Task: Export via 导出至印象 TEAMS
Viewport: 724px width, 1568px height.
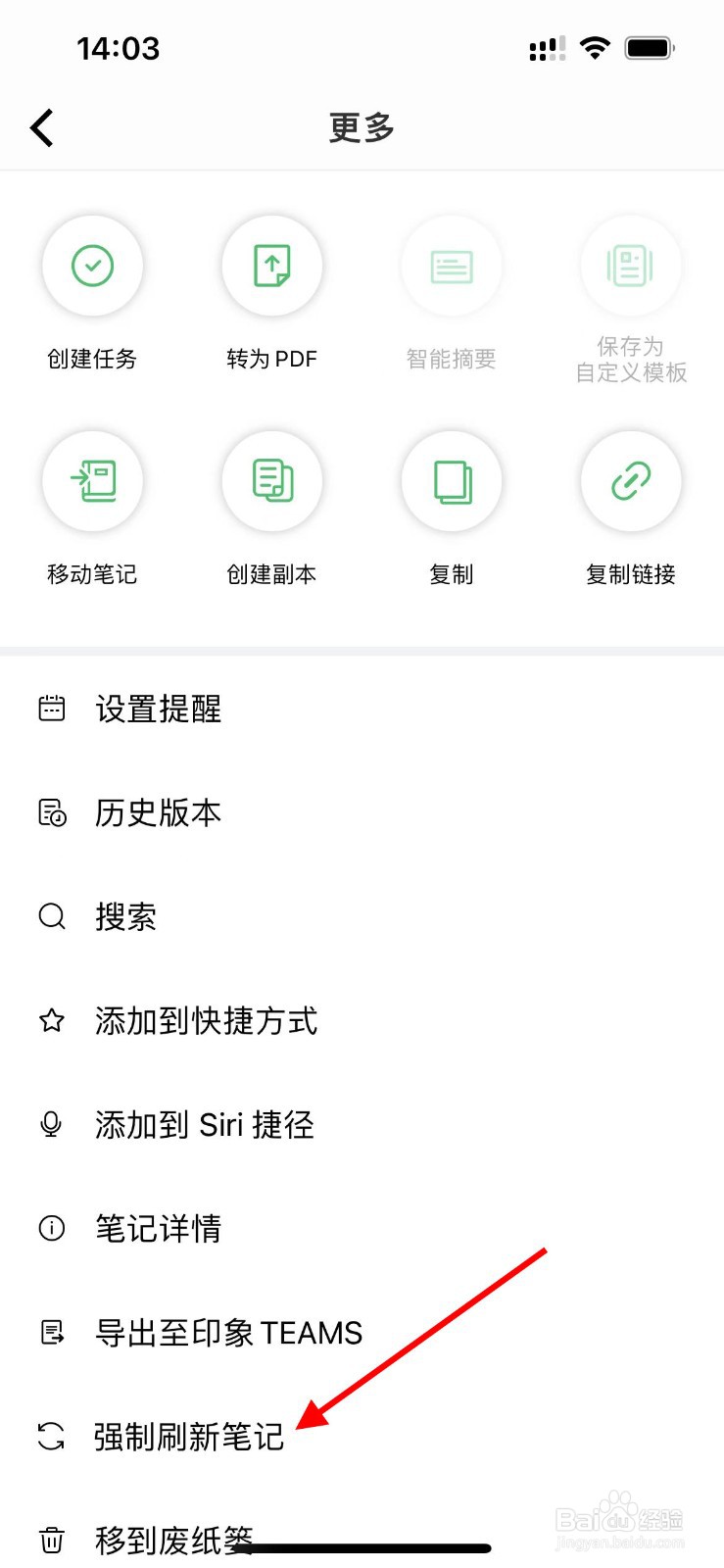Action: (362, 1332)
